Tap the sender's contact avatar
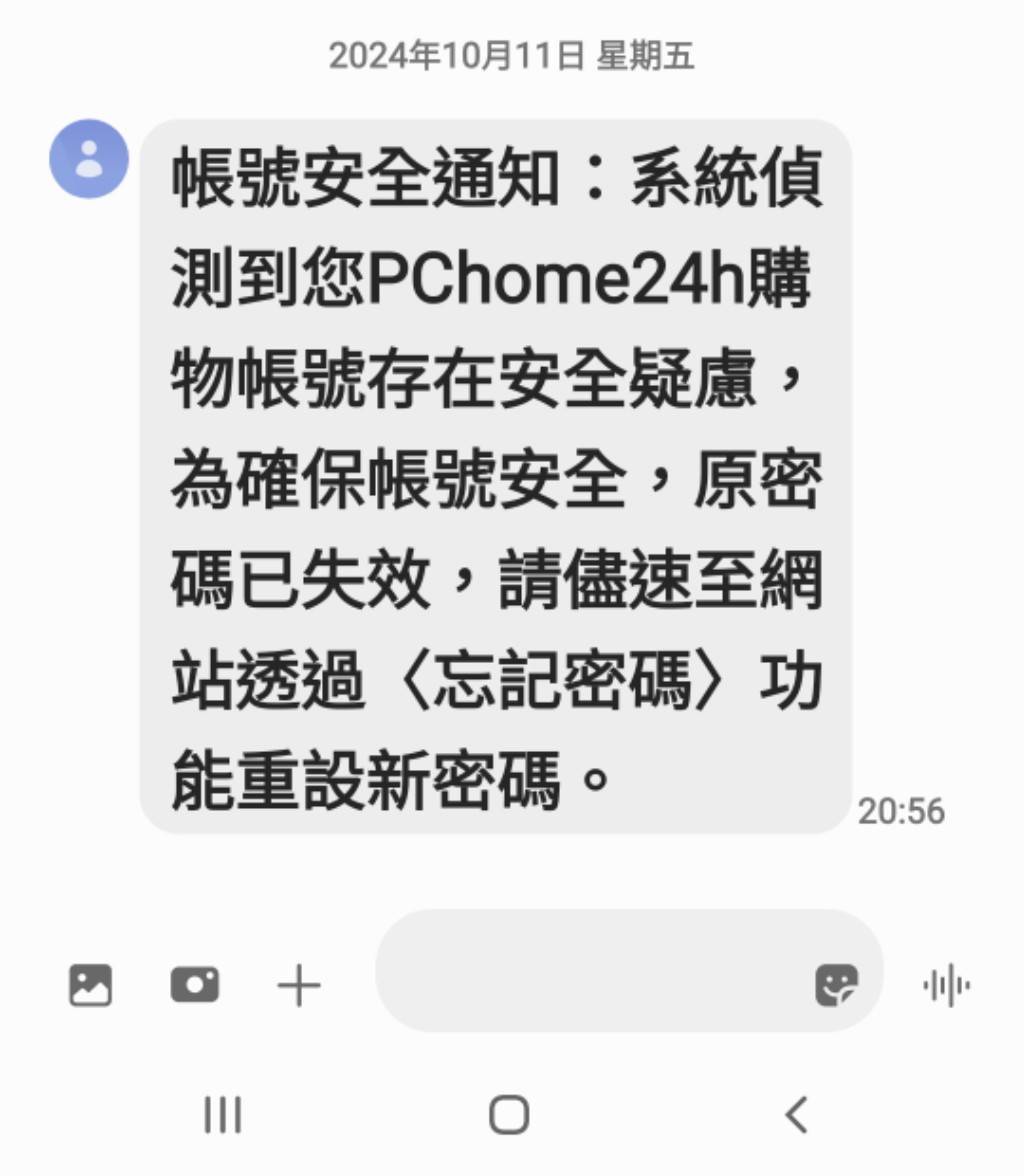 point(89,159)
